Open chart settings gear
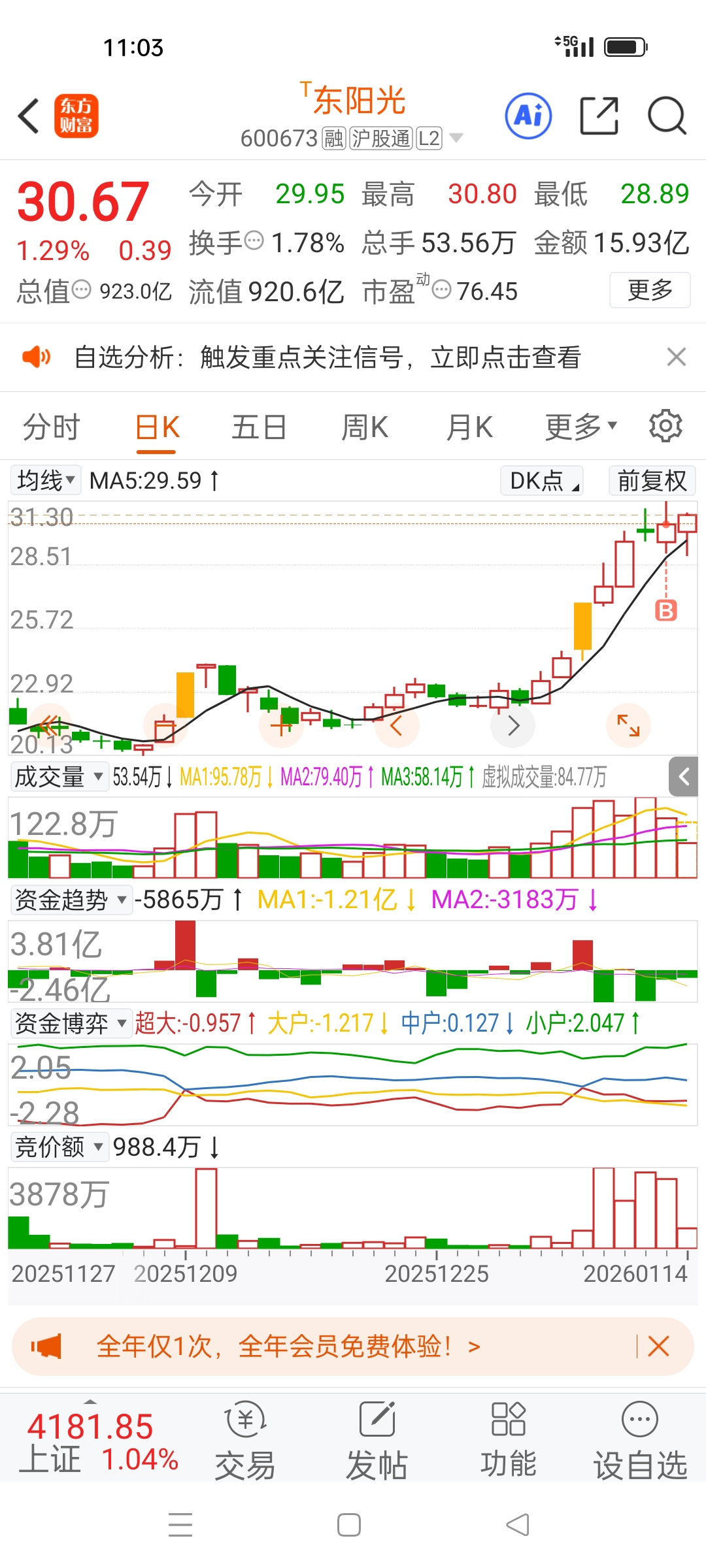706x1568 pixels. 665,426
